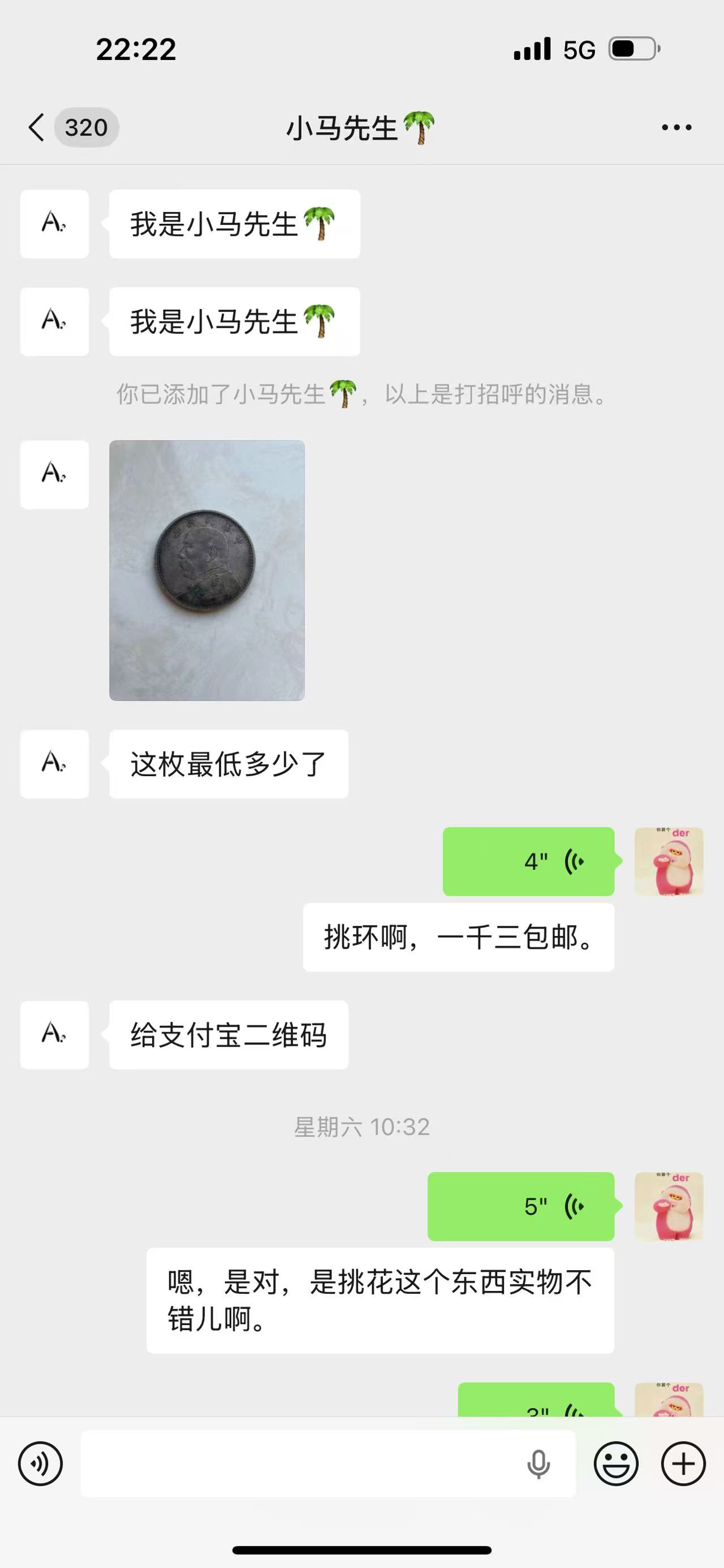Open the coin photo sent by 小马先生

(x=206, y=570)
